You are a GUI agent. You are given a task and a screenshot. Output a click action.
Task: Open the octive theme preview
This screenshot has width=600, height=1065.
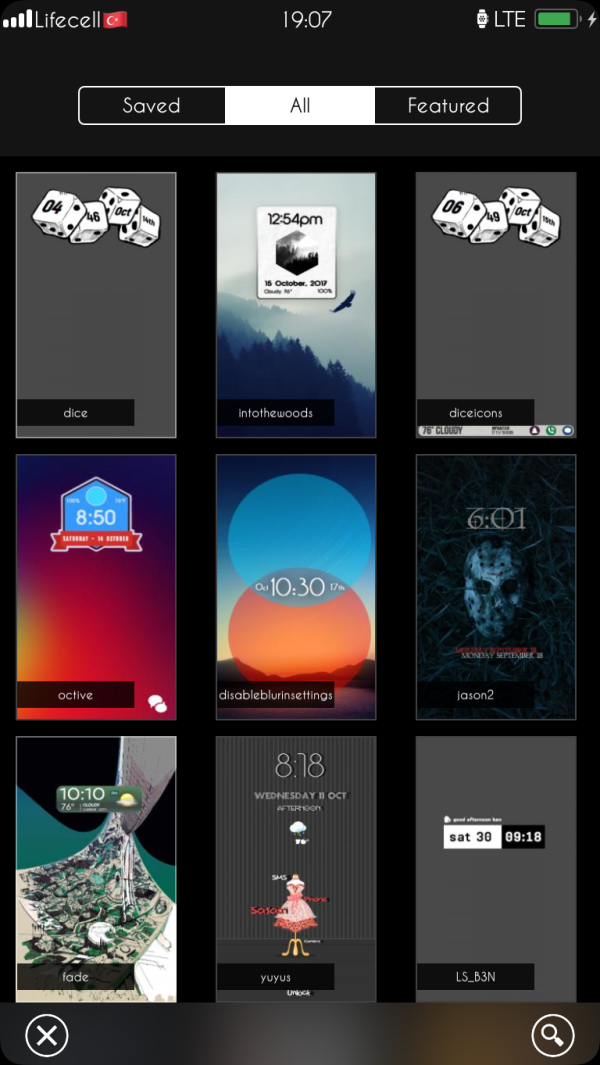[x=96, y=587]
